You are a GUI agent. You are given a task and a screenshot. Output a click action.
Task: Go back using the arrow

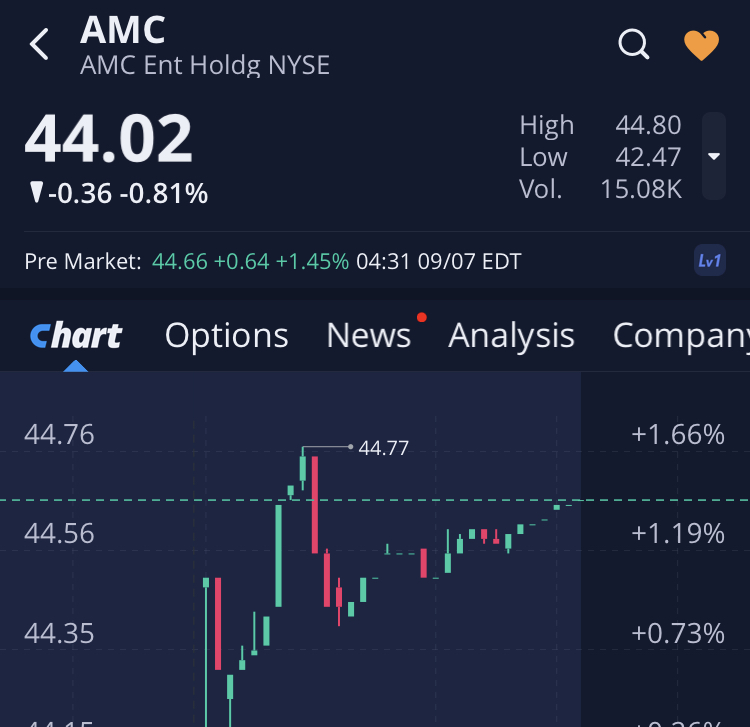(x=40, y=45)
